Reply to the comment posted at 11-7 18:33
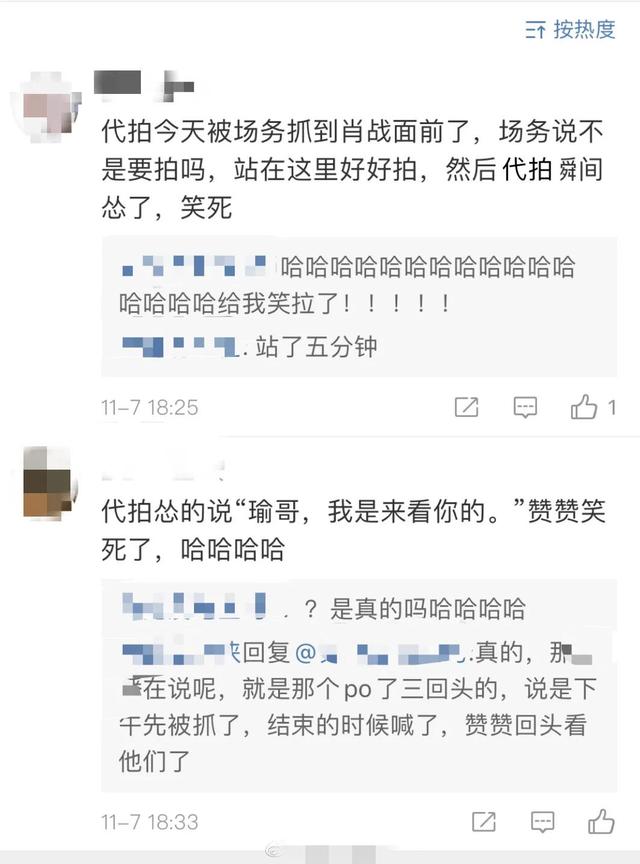 click(x=543, y=822)
